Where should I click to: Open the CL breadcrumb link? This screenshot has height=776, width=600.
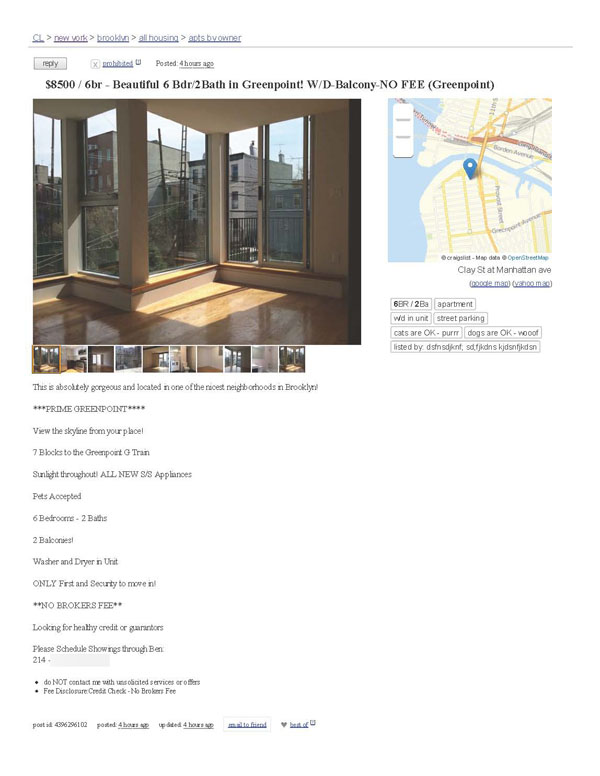(x=38, y=38)
